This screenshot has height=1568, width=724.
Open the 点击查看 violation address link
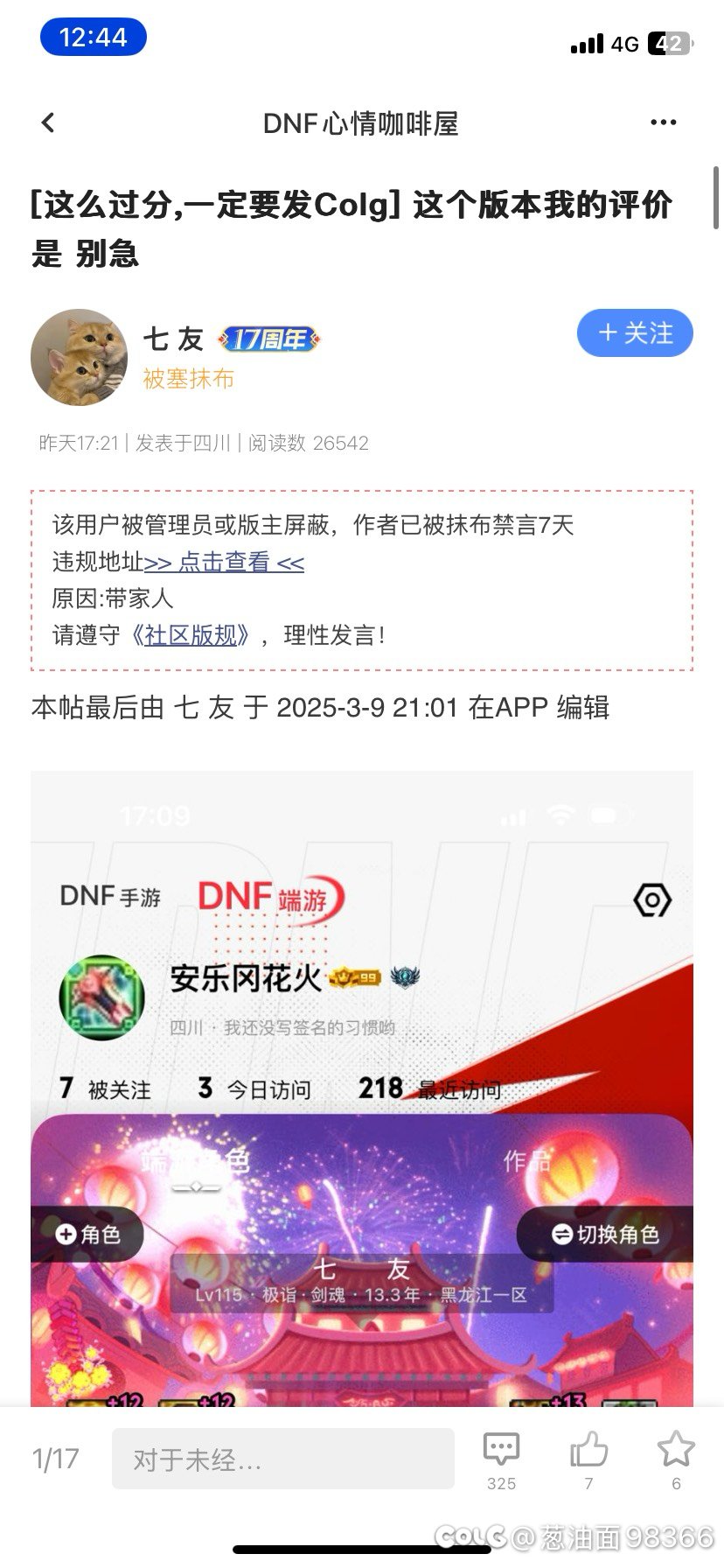(x=225, y=563)
